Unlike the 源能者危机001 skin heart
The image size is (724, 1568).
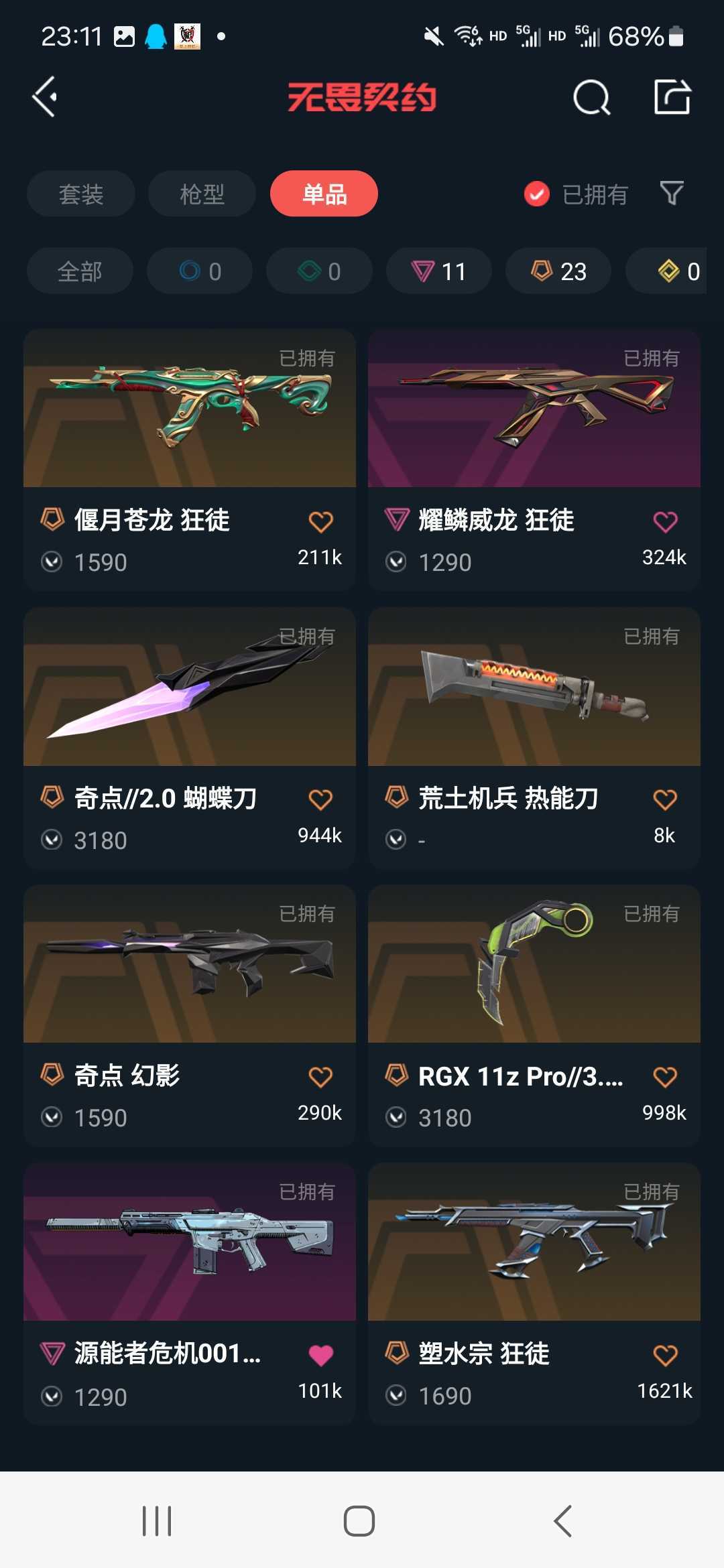click(320, 1355)
